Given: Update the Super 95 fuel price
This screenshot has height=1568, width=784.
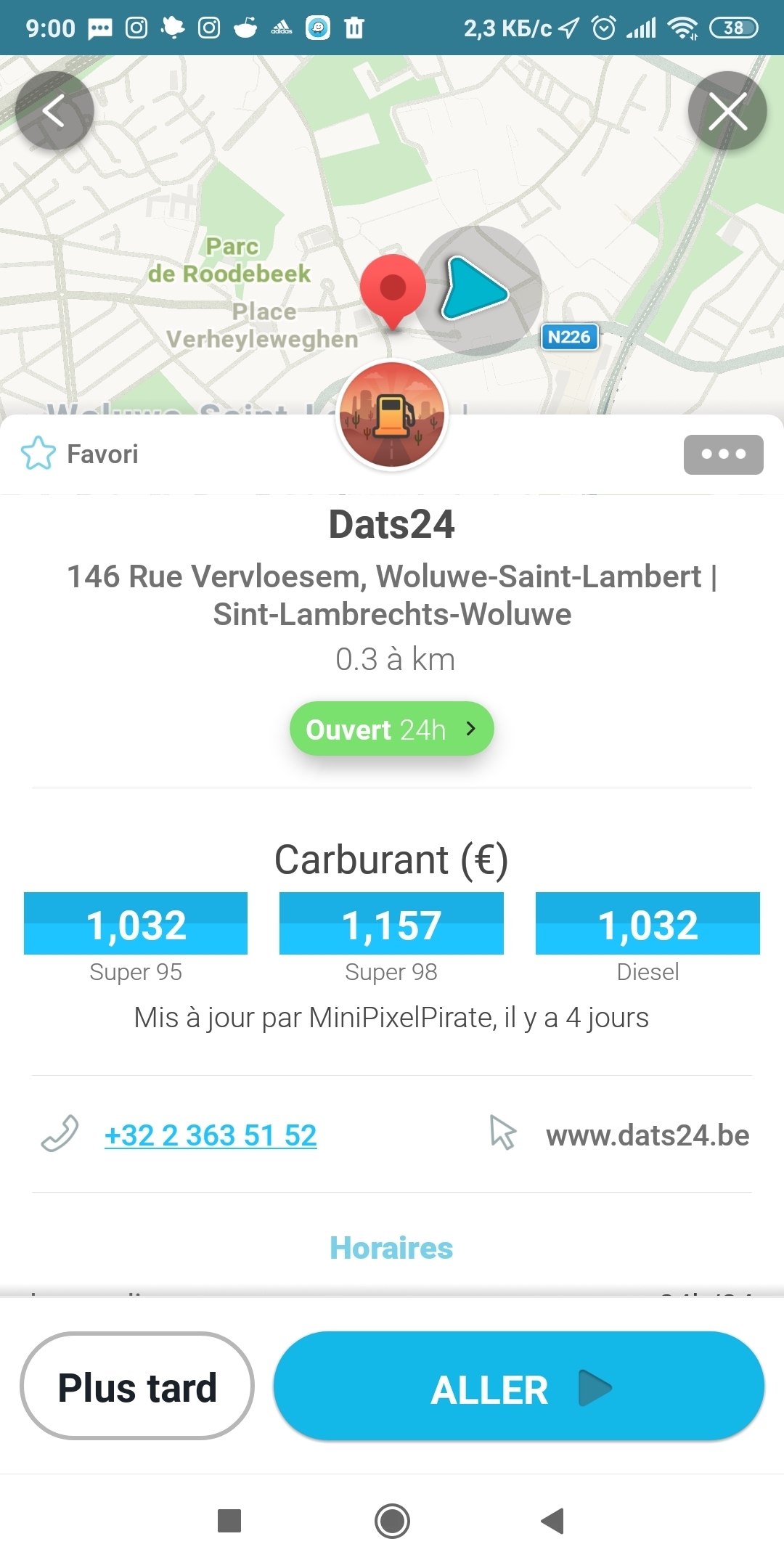Looking at the screenshot, I should click(136, 923).
